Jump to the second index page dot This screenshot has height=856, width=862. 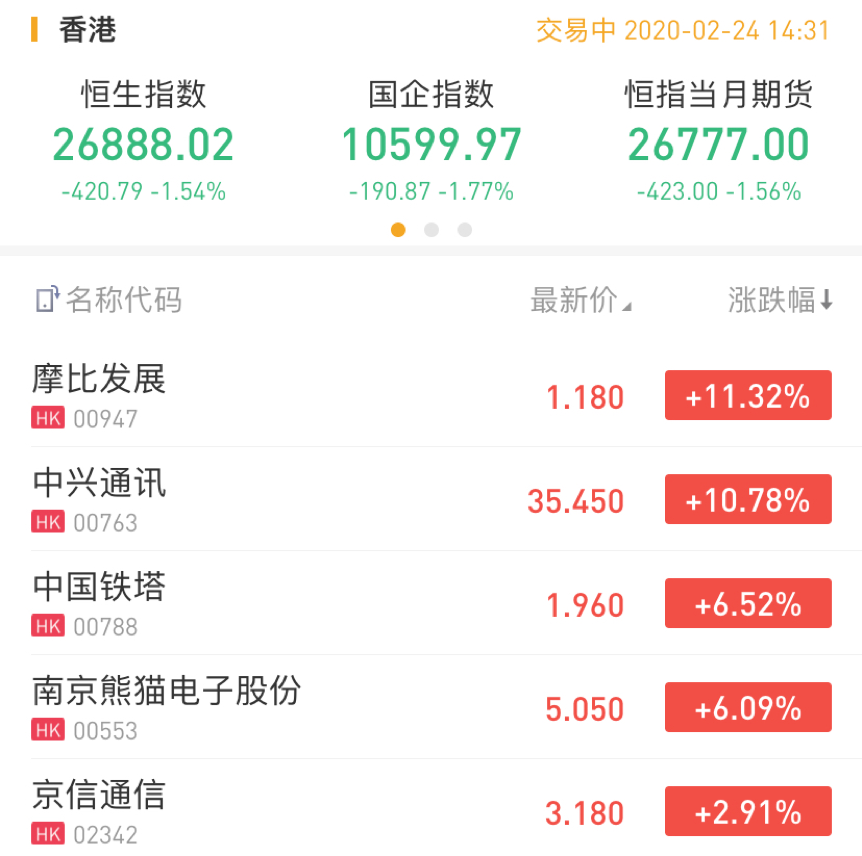(431, 230)
